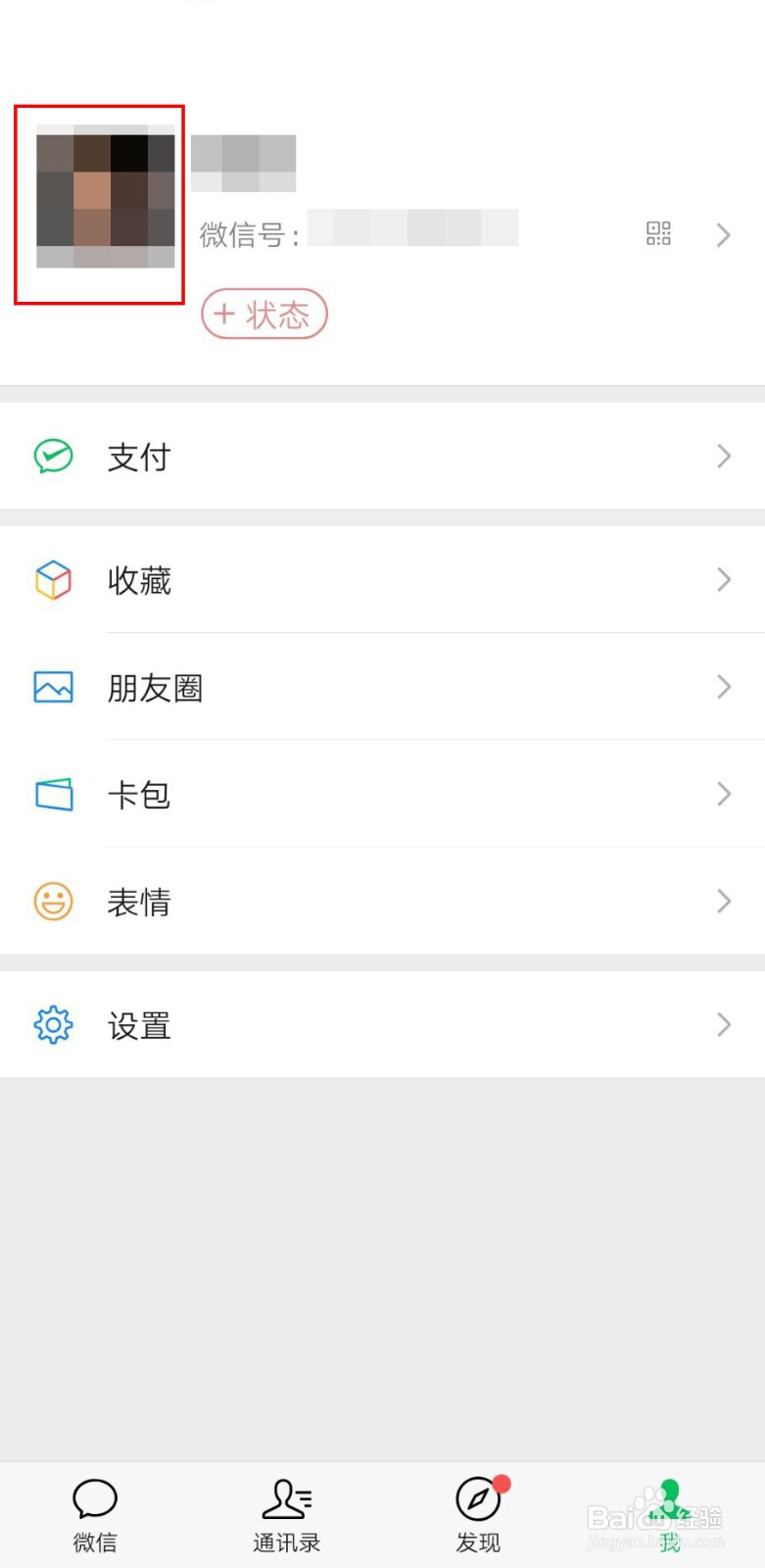
Task: Open the WeChat Pay services icon
Action: coord(53,456)
